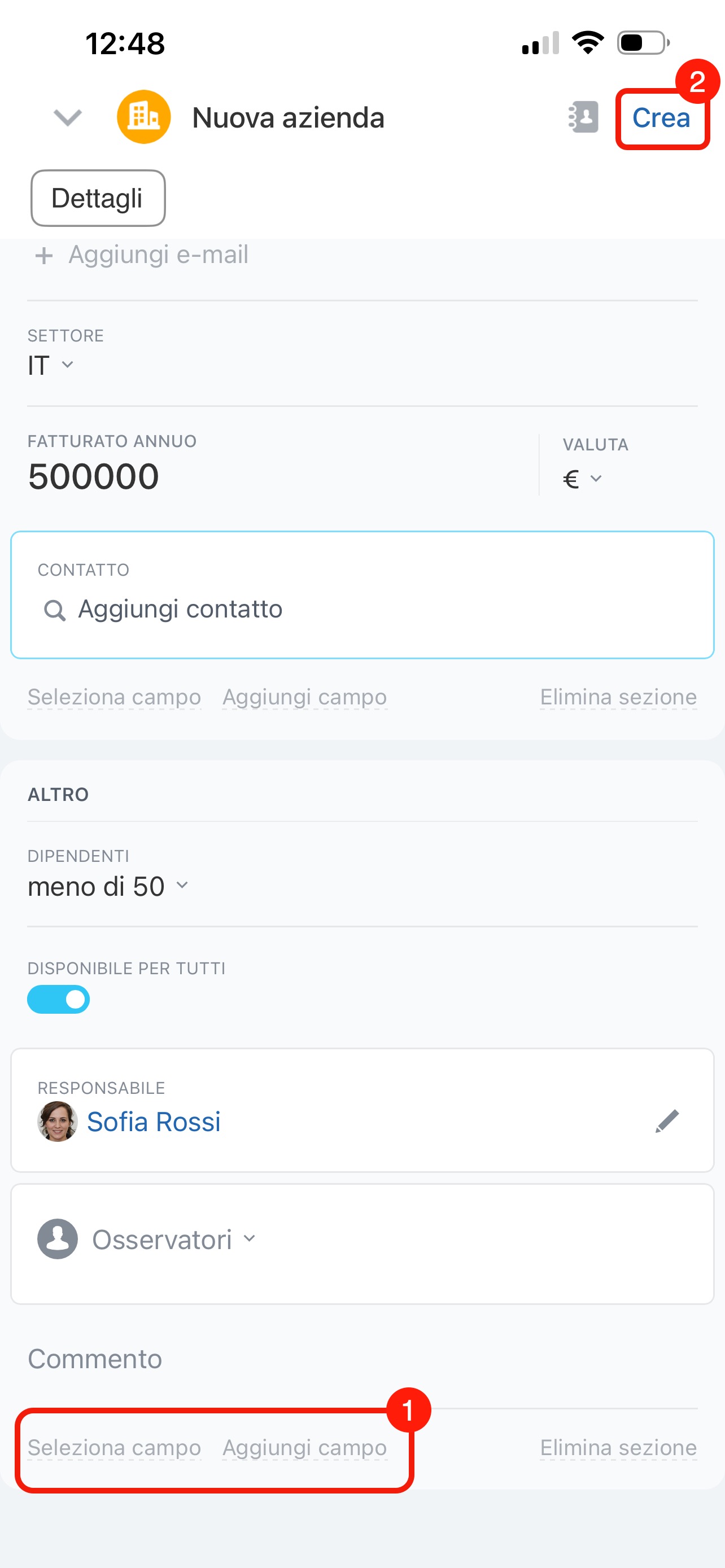Screen dimensions: 725x1568
Task: Tap Aggiungi campo below the Contatto field
Action: tap(304, 697)
